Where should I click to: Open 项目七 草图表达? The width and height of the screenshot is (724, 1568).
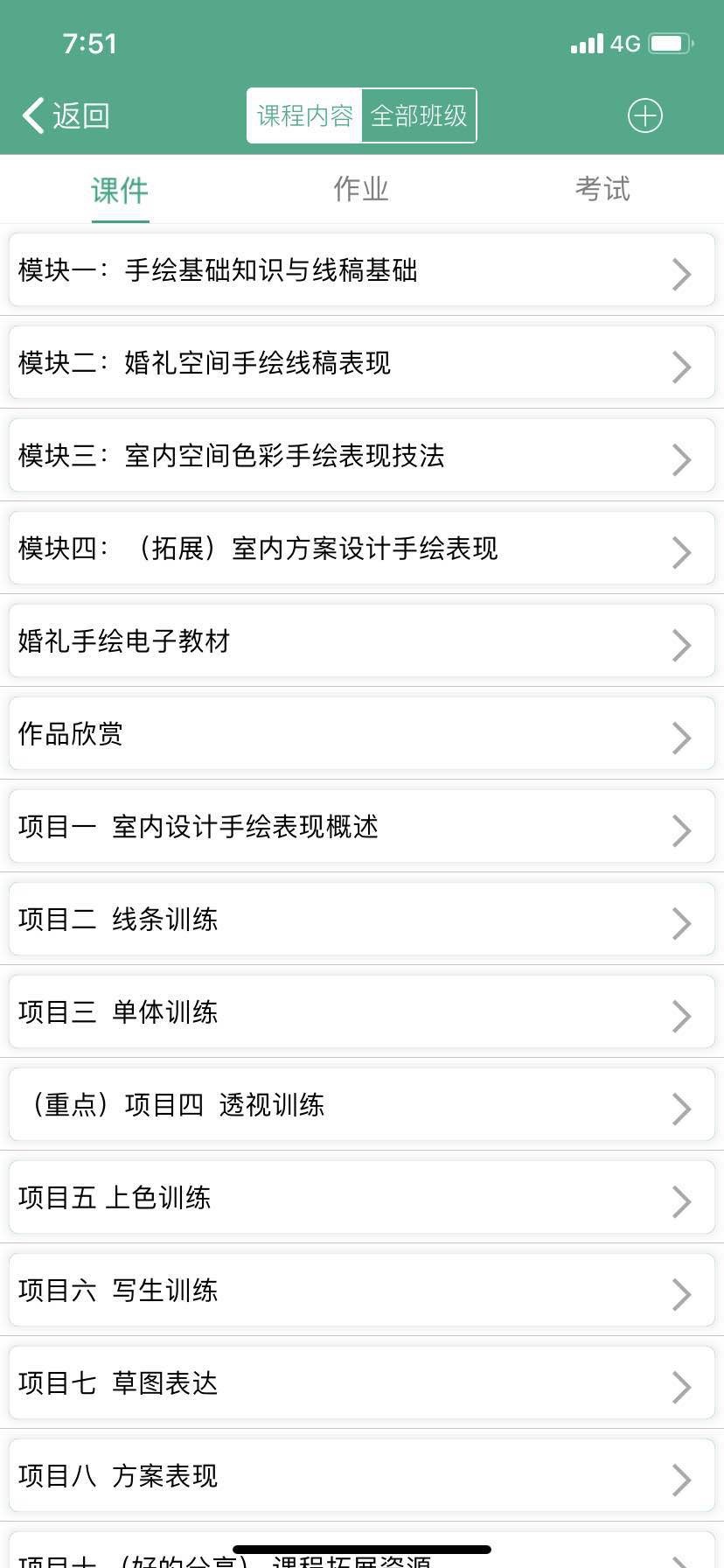click(x=362, y=1383)
